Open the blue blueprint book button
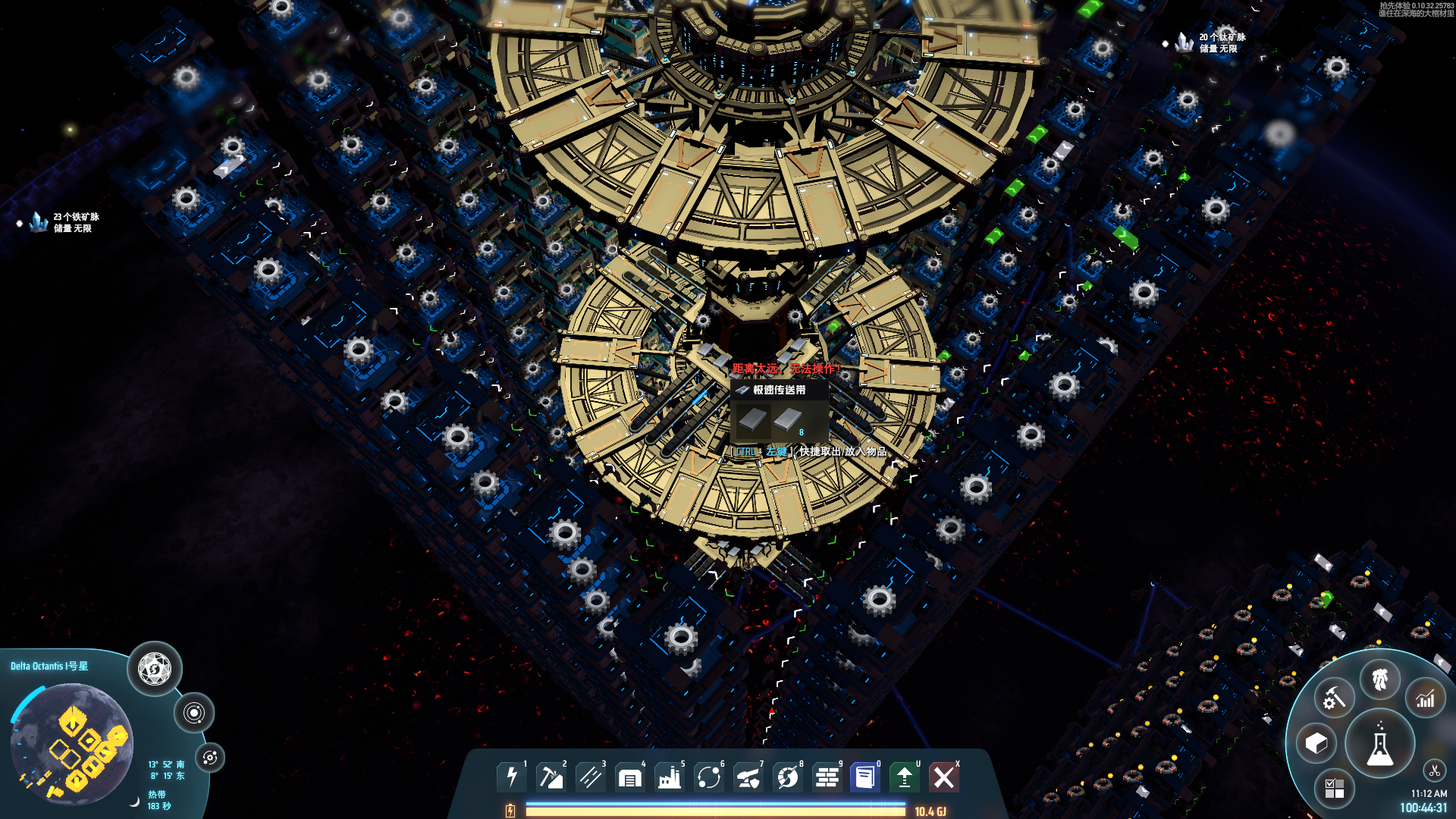 [865, 777]
